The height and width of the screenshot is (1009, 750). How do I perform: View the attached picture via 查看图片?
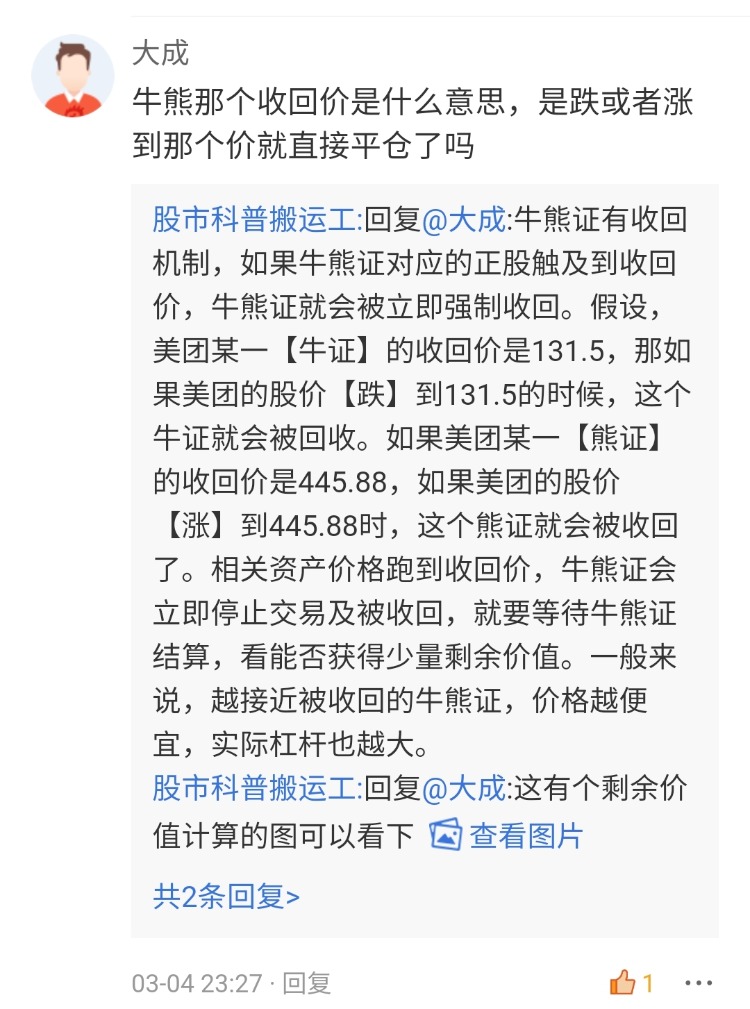(x=506, y=834)
